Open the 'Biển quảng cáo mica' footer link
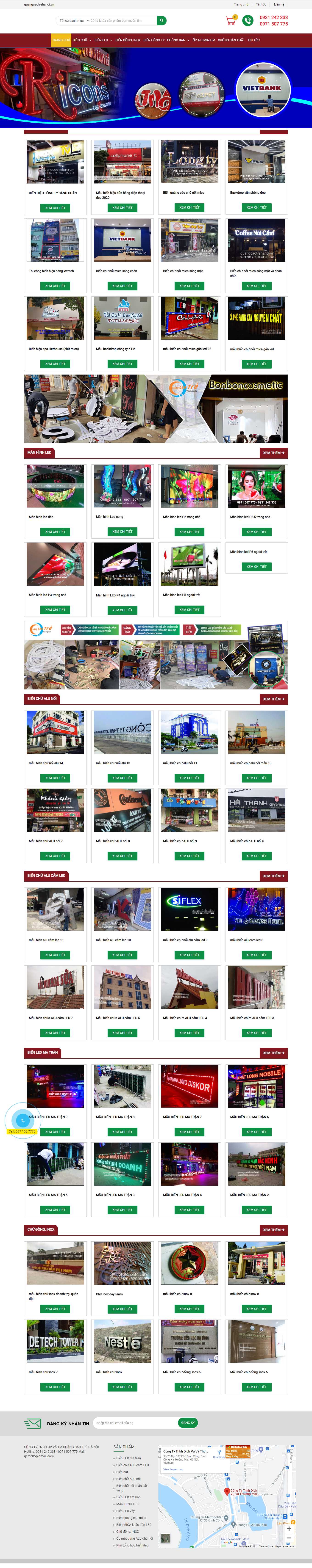 point(131,1518)
